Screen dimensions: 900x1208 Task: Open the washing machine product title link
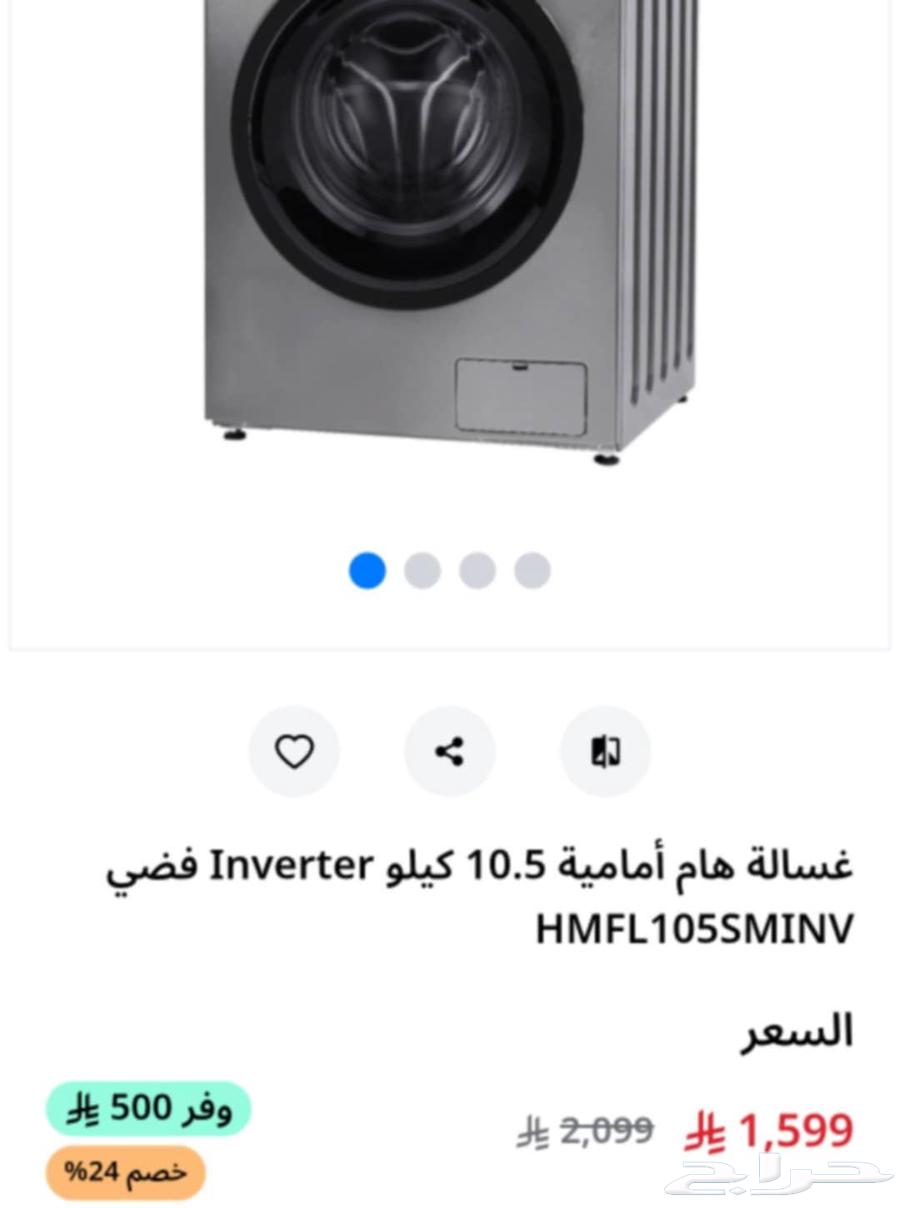tap(480, 864)
